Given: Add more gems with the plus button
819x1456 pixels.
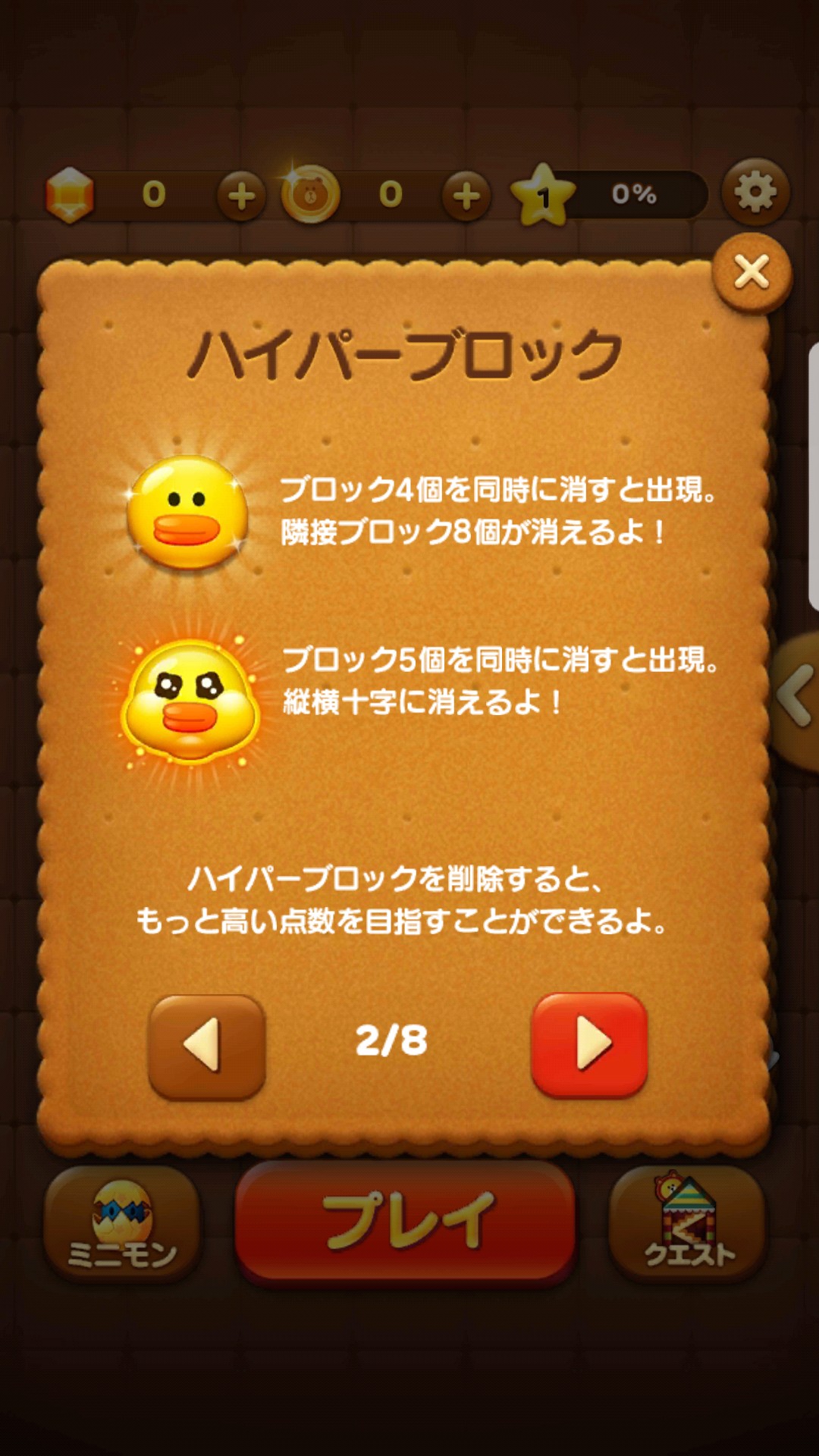Looking at the screenshot, I should 242,196.
